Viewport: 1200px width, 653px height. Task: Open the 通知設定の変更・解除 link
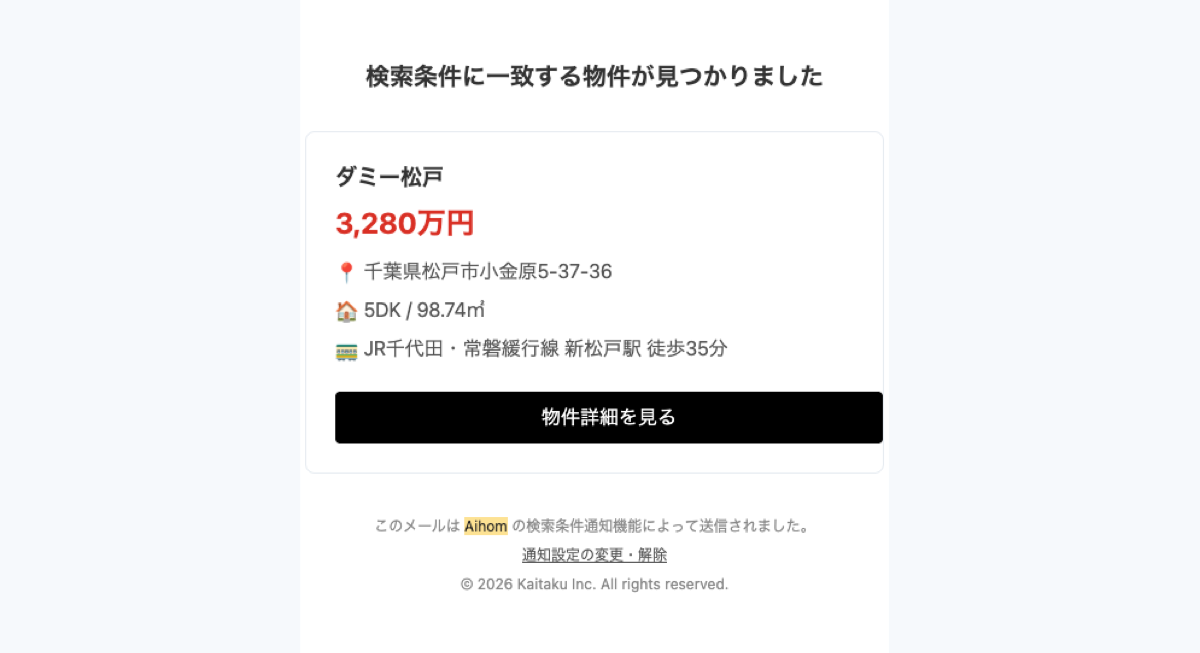pos(594,555)
